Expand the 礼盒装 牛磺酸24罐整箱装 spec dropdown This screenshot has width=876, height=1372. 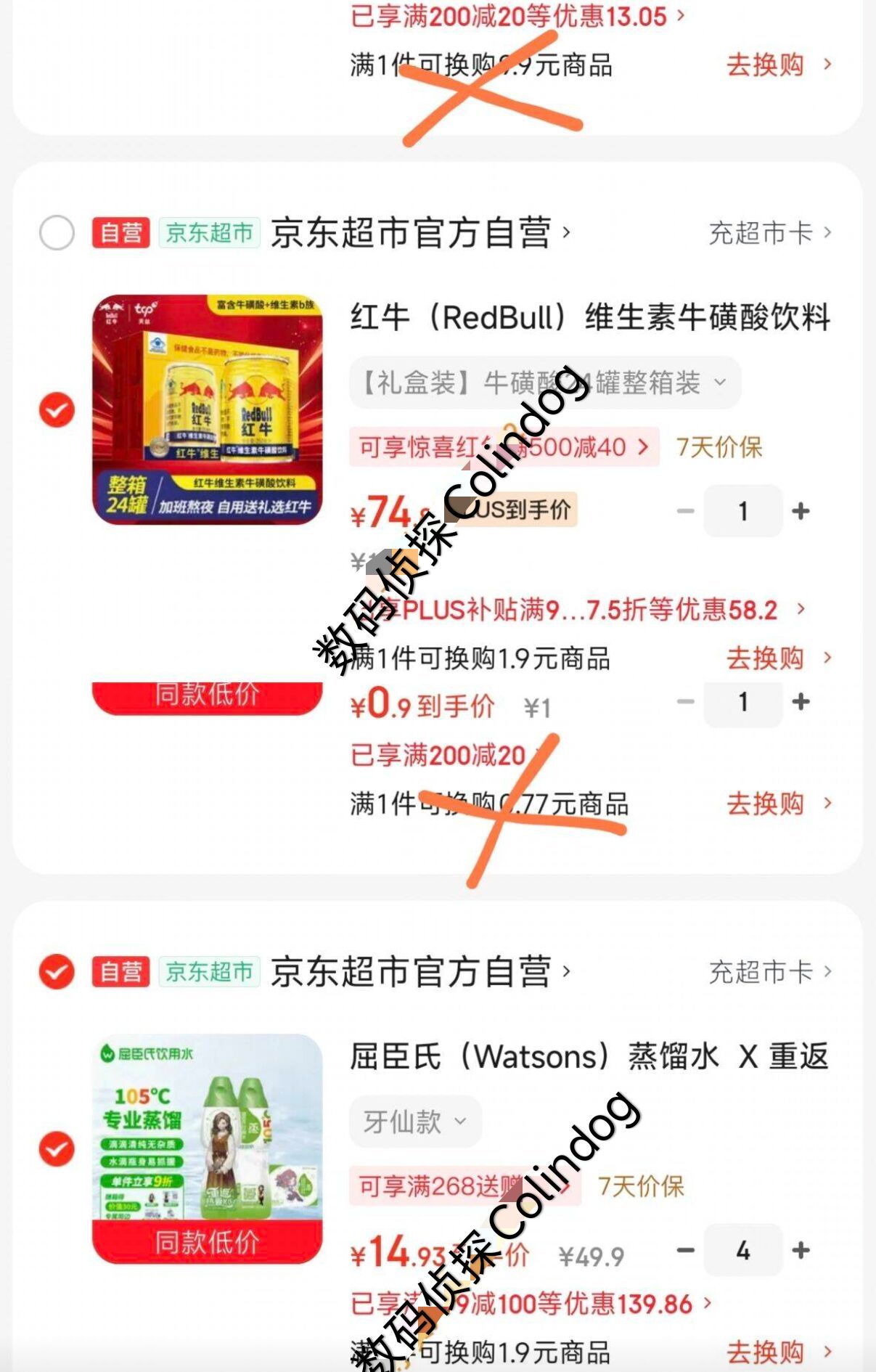pos(545,383)
